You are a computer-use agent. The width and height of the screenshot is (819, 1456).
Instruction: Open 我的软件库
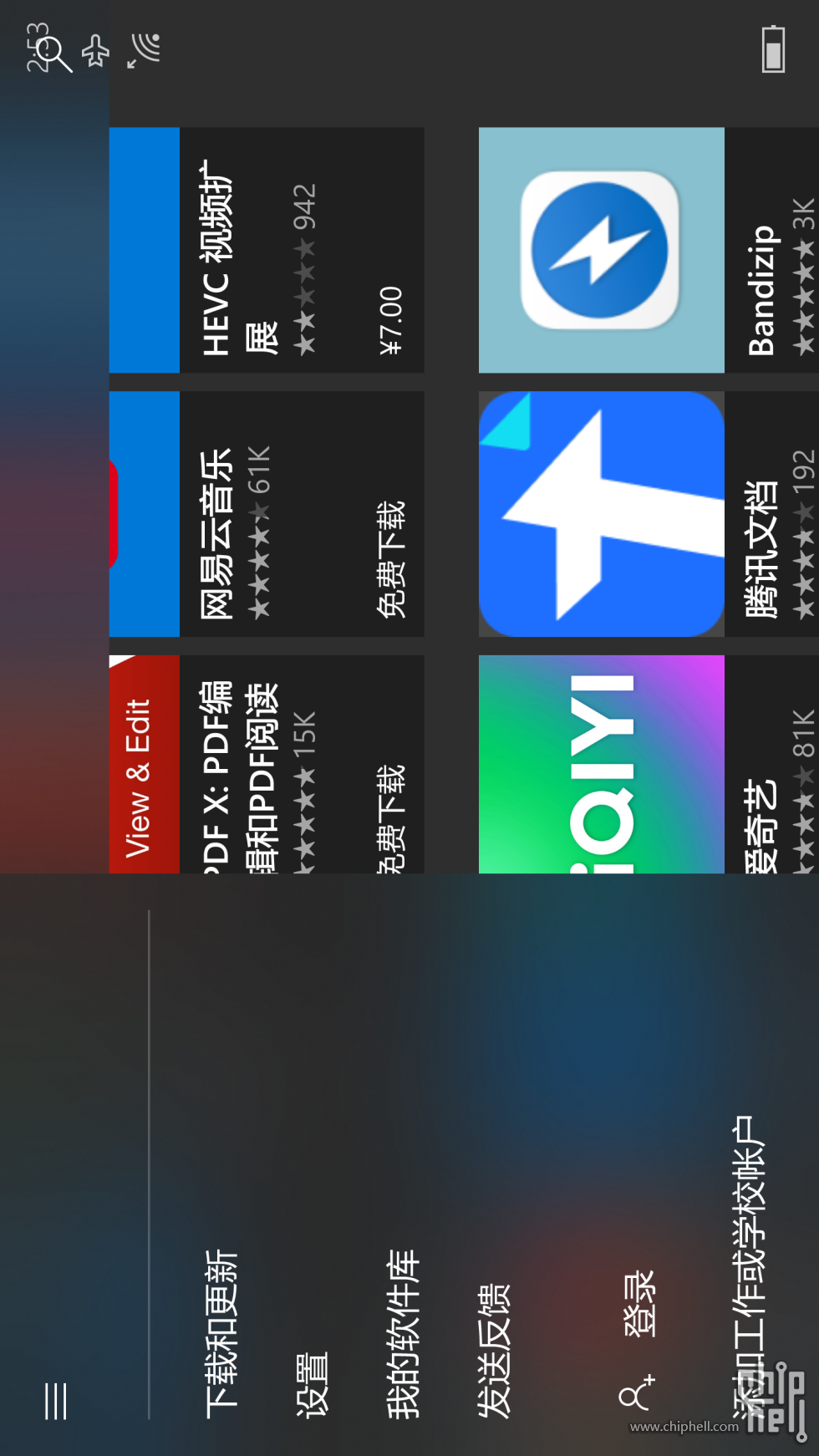coord(403,1333)
